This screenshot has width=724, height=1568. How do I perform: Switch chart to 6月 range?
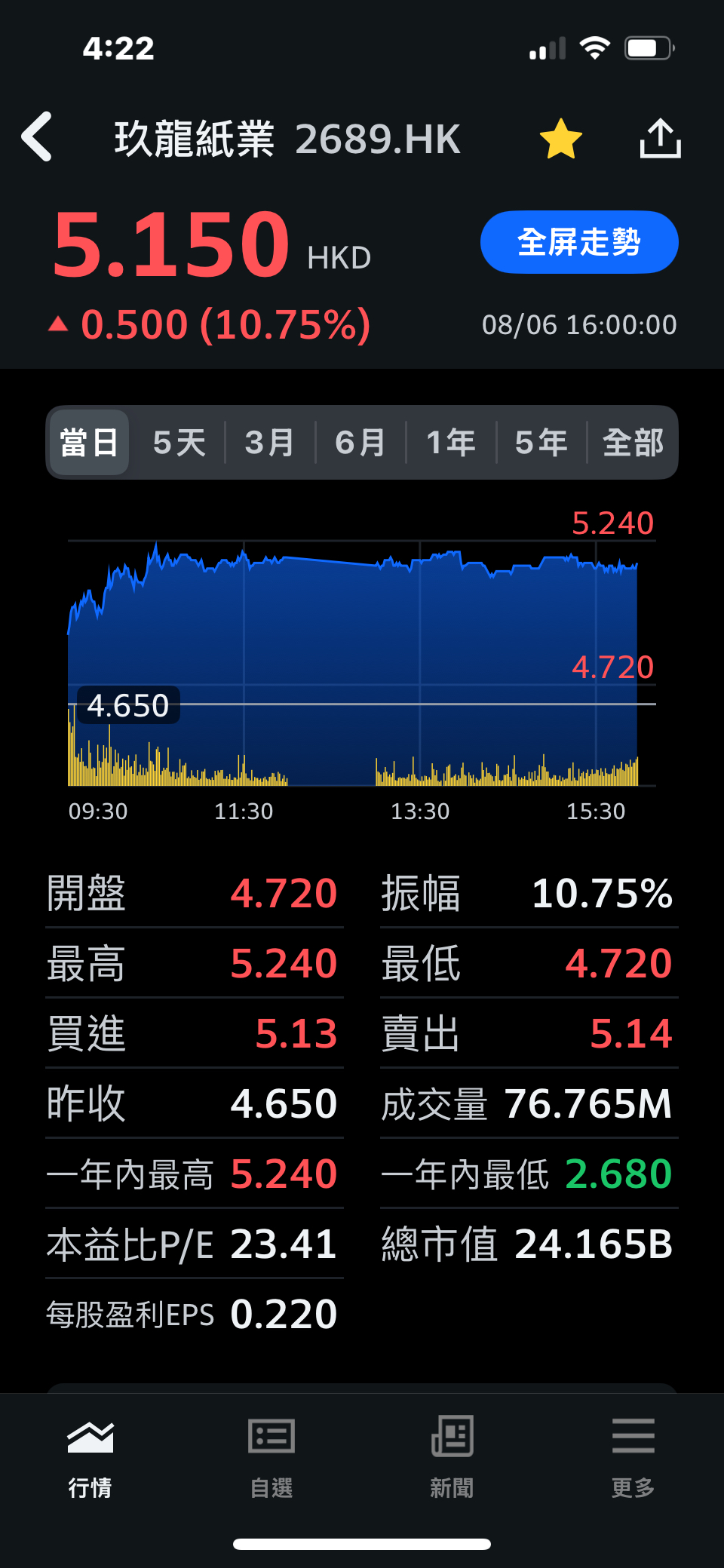click(x=360, y=443)
